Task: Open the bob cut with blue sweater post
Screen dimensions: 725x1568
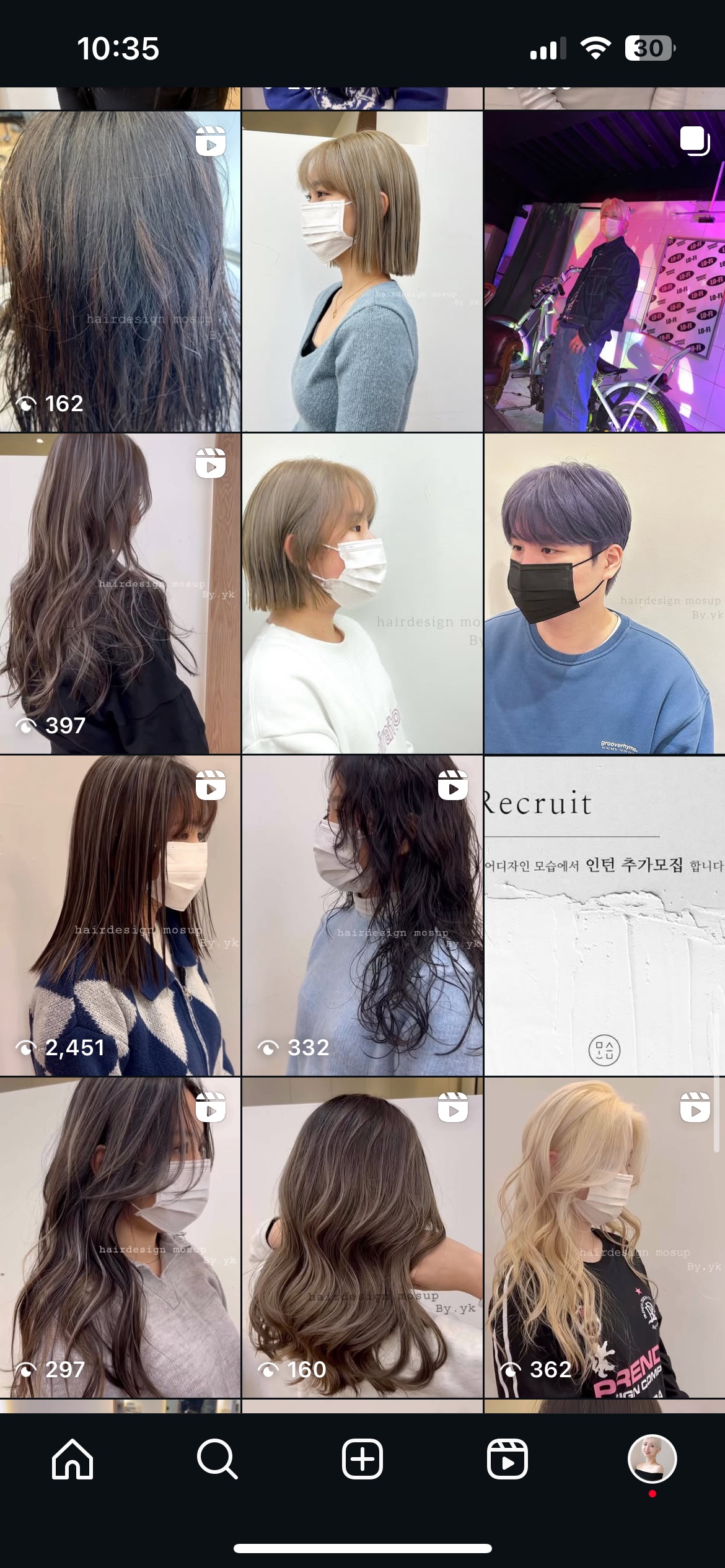Action: 362,271
